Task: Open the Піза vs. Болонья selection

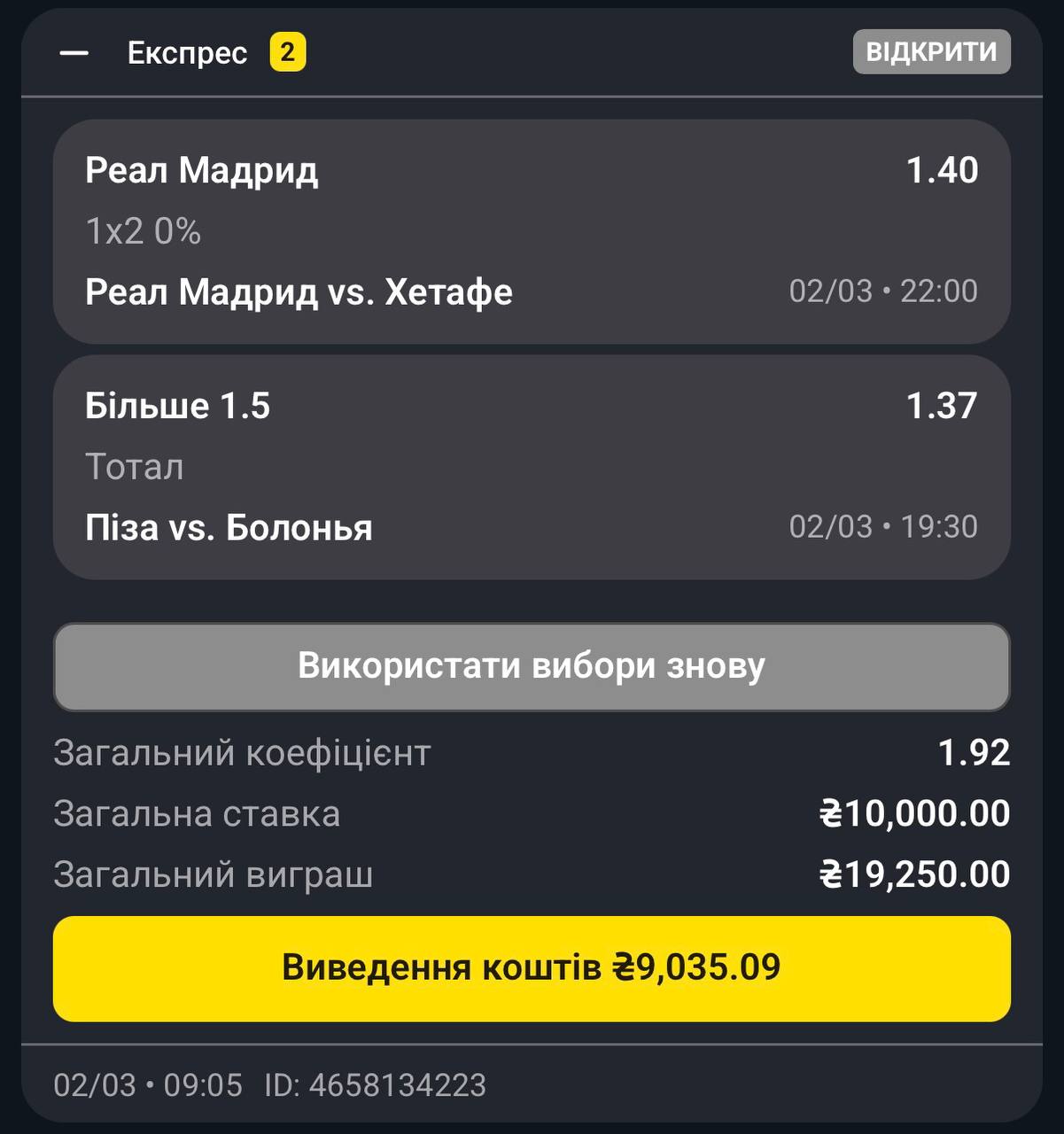Action: 532,468
